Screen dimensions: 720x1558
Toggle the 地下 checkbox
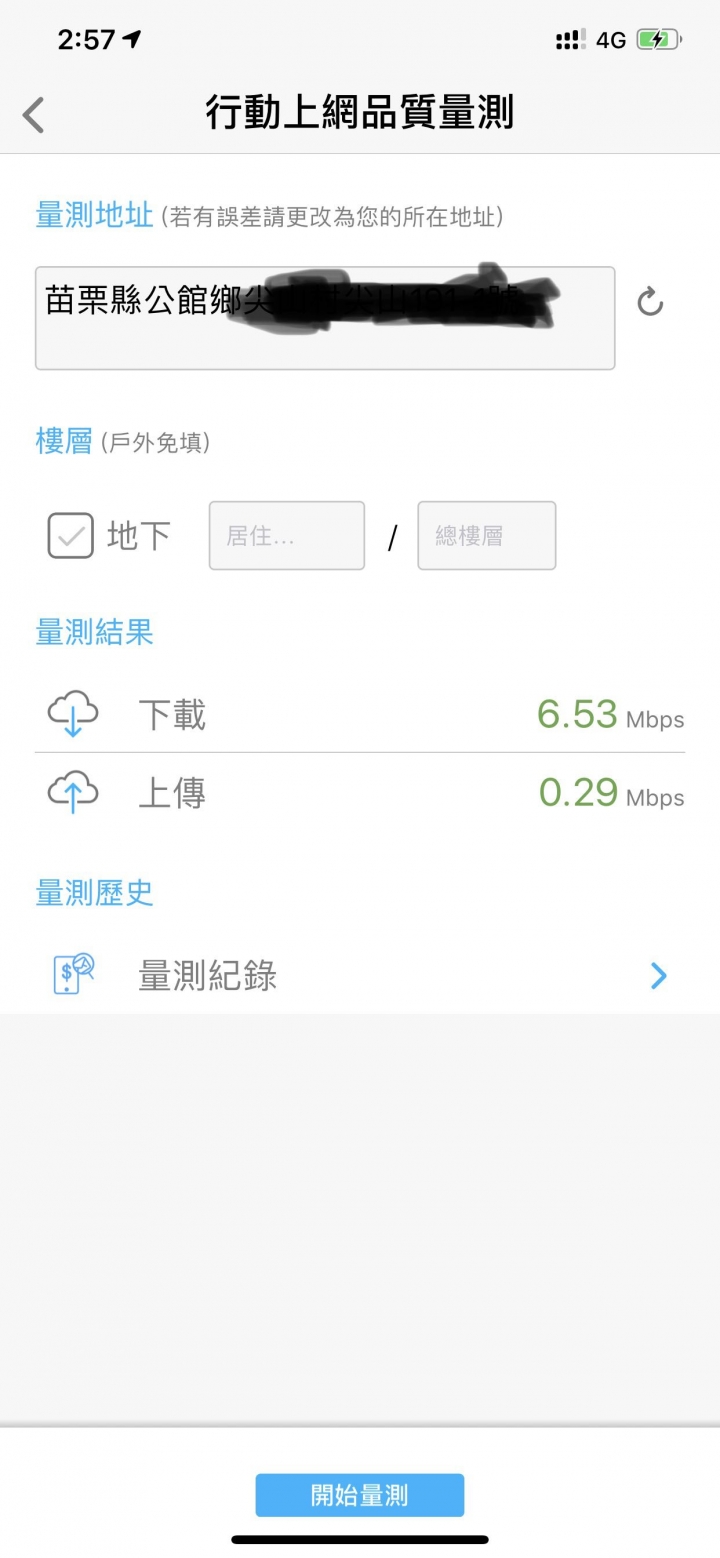tap(71, 536)
